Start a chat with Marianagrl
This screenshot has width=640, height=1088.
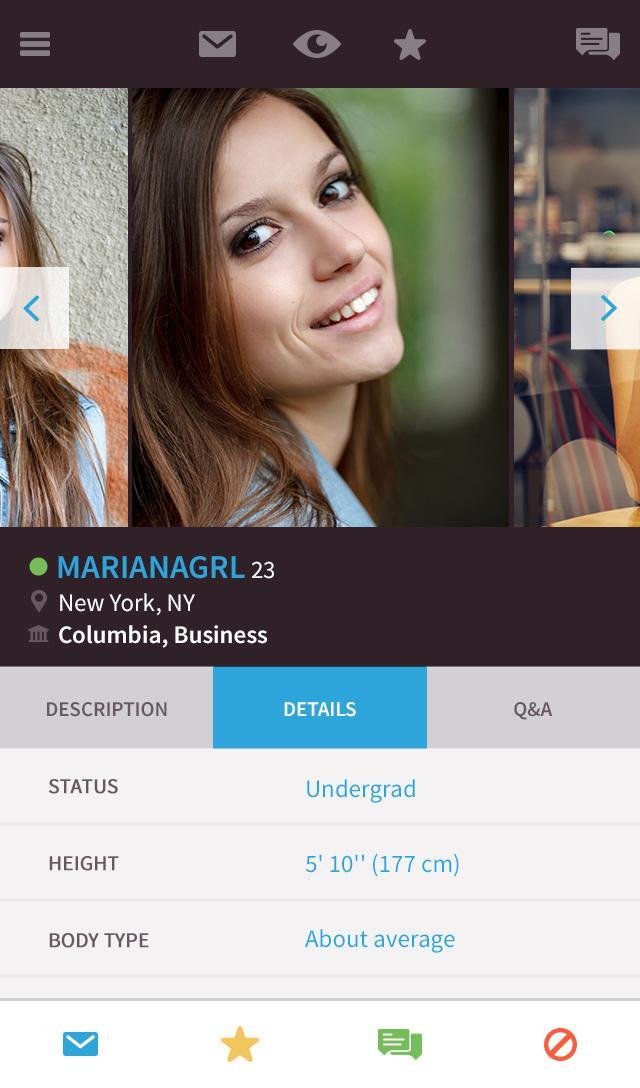(x=400, y=1044)
